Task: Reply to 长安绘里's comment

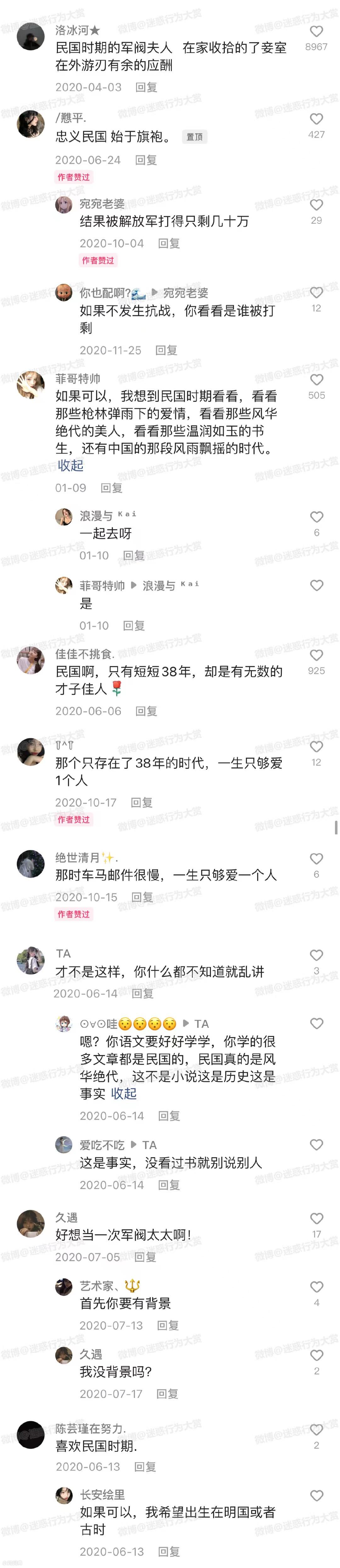Action: pos(169,1552)
